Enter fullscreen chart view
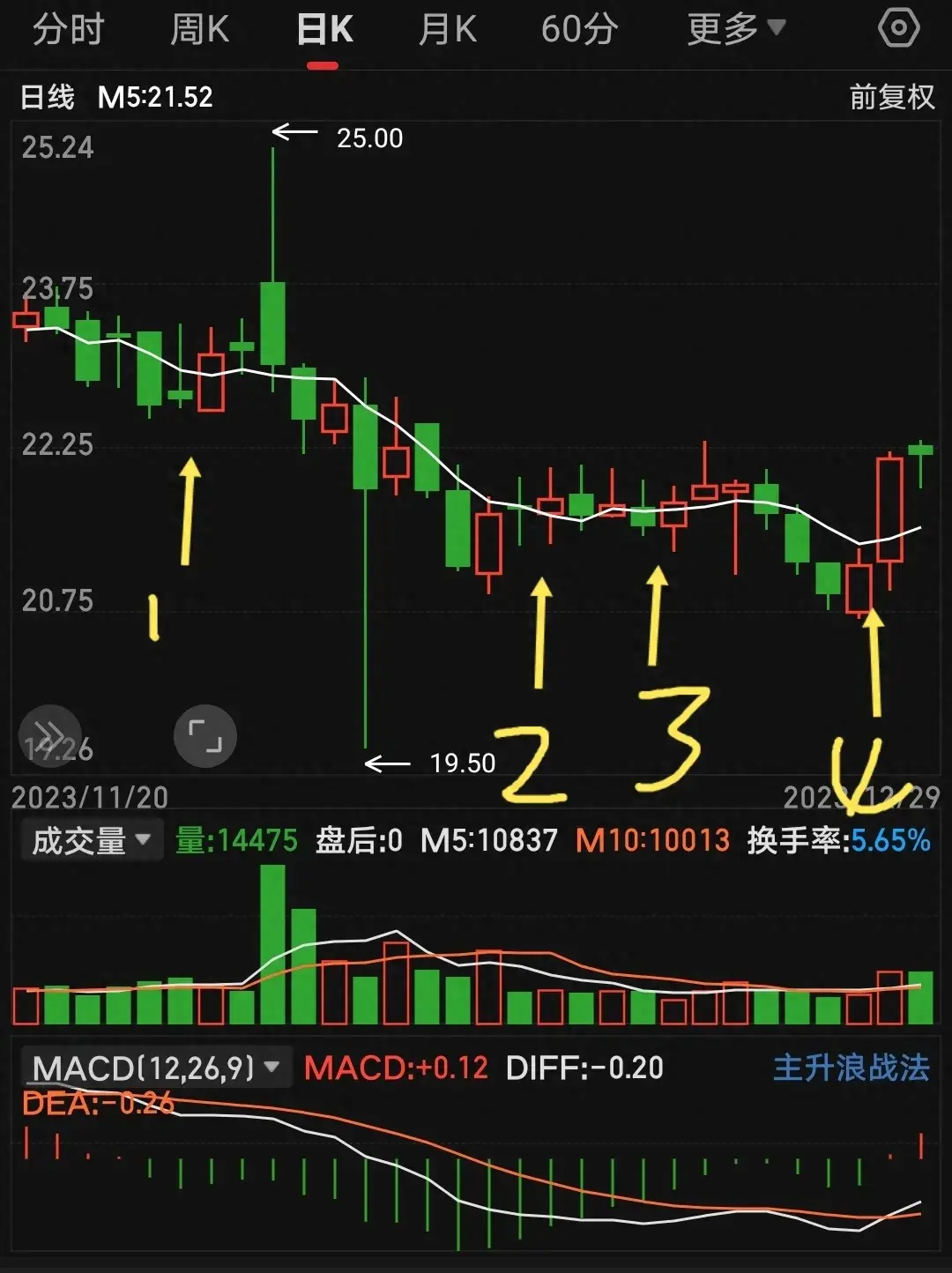The width and height of the screenshot is (952, 1273). (205, 735)
